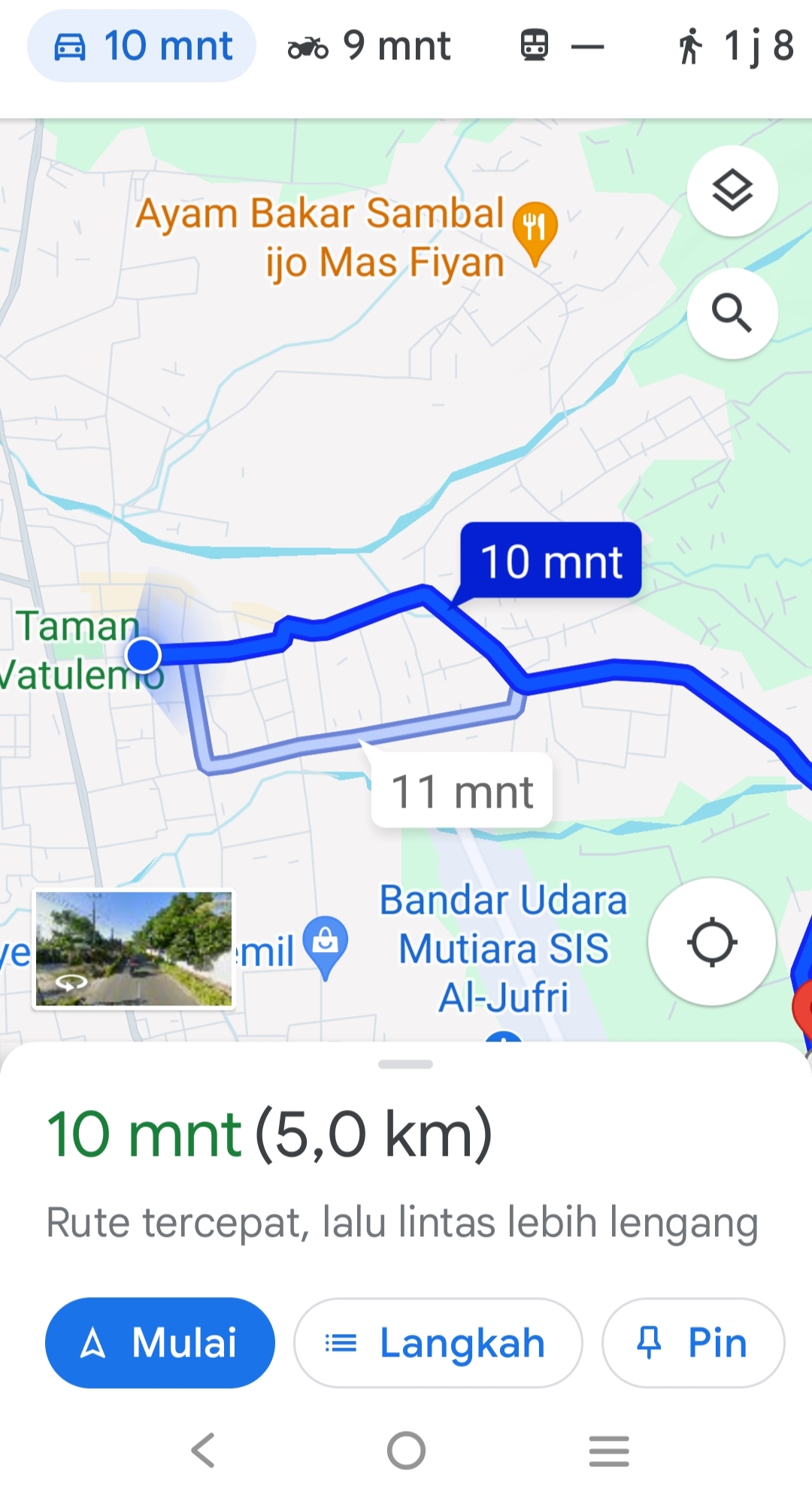812x1492 pixels.
Task: View route steps with Langkah
Action: [438, 1342]
